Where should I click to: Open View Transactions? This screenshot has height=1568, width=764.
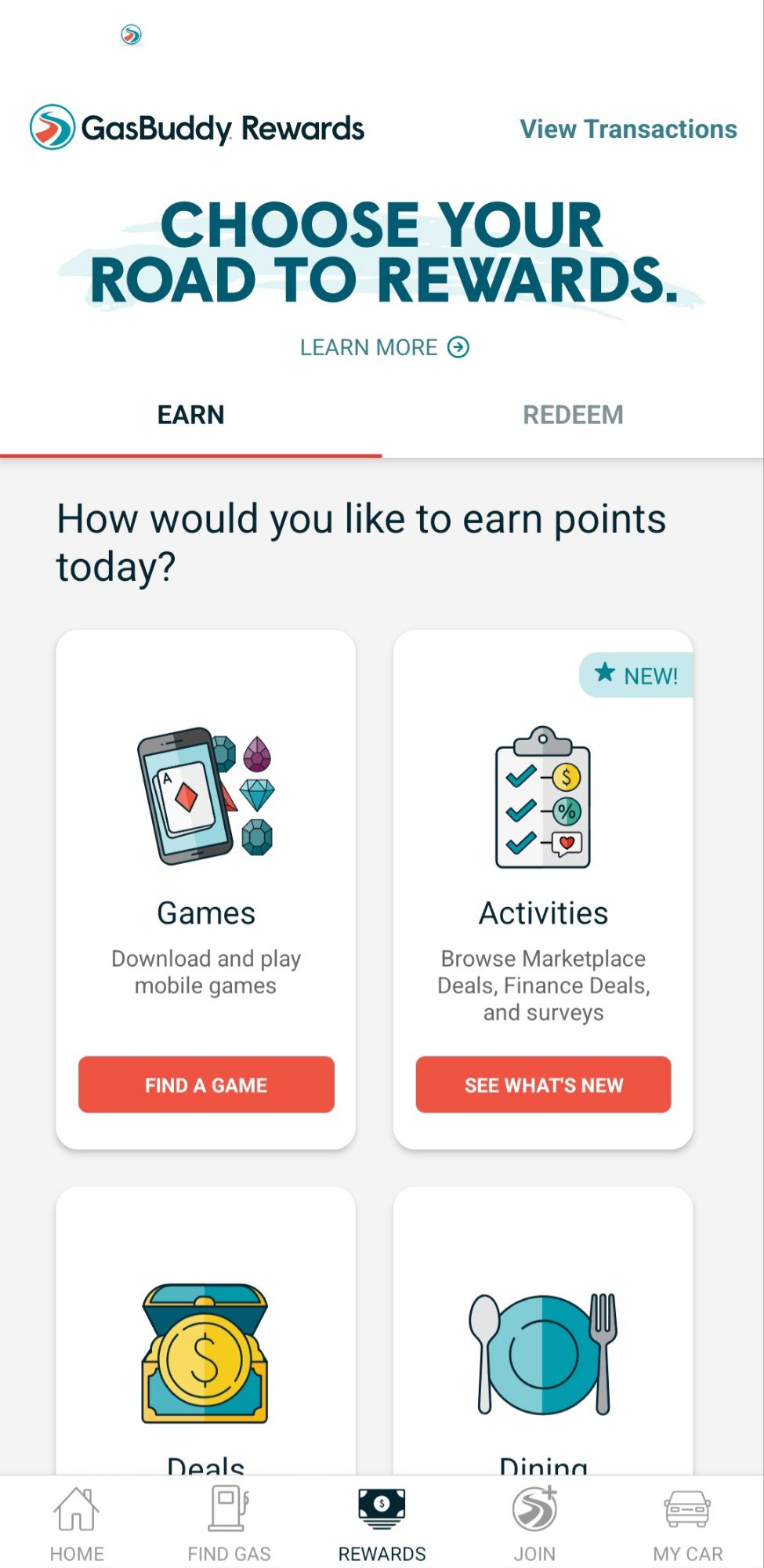(x=627, y=129)
